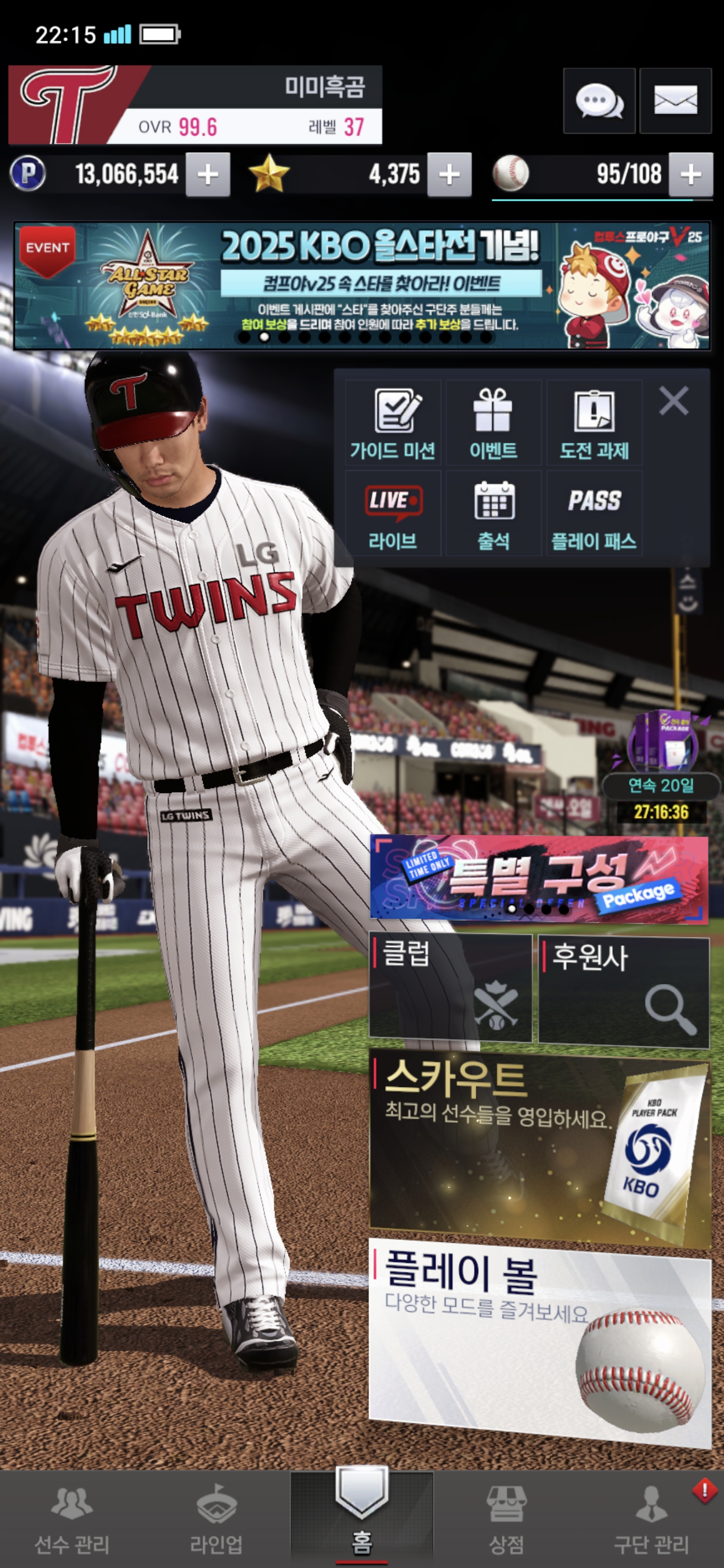The width and height of the screenshot is (724, 1568).
Task: Open 도전 과제 challenges
Action: coord(594,423)
